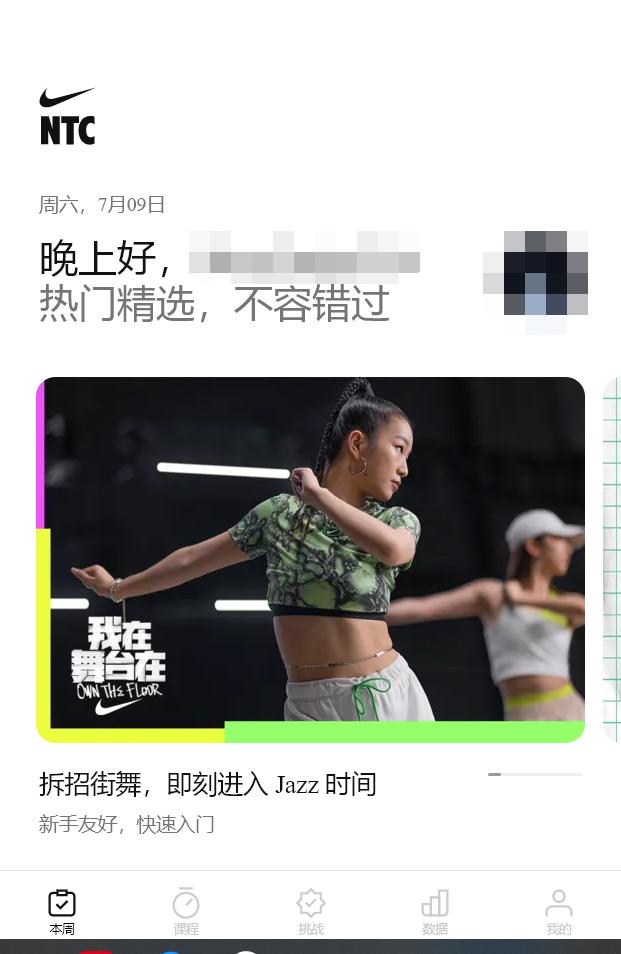The width and height of the screenshot is (621, 954).
Task: Select the 本周 tab
Action: tap(62, 911)
